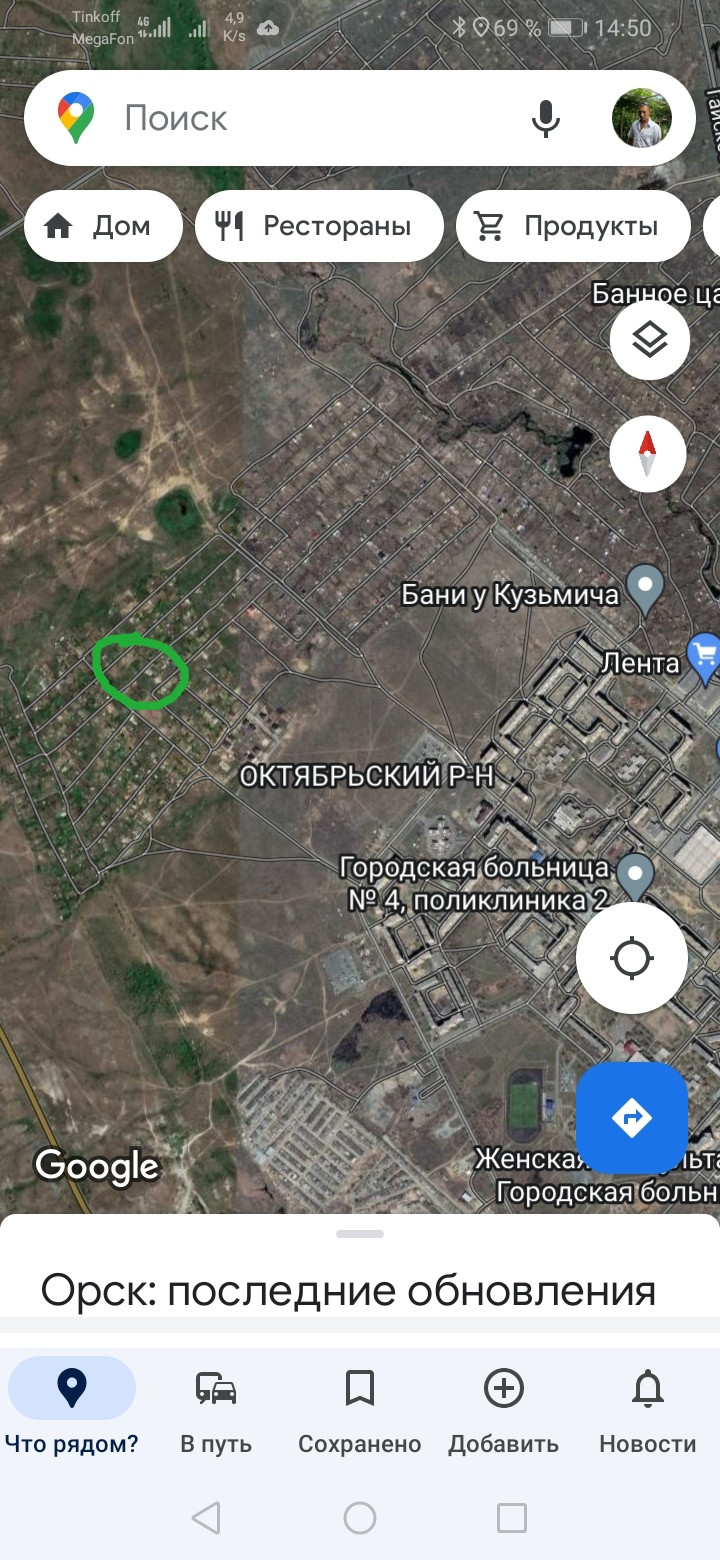Switch to the Что рядом? tab
This screenshot has height=1560, width=720.
pyautogui.click(x=72, y=1406)
